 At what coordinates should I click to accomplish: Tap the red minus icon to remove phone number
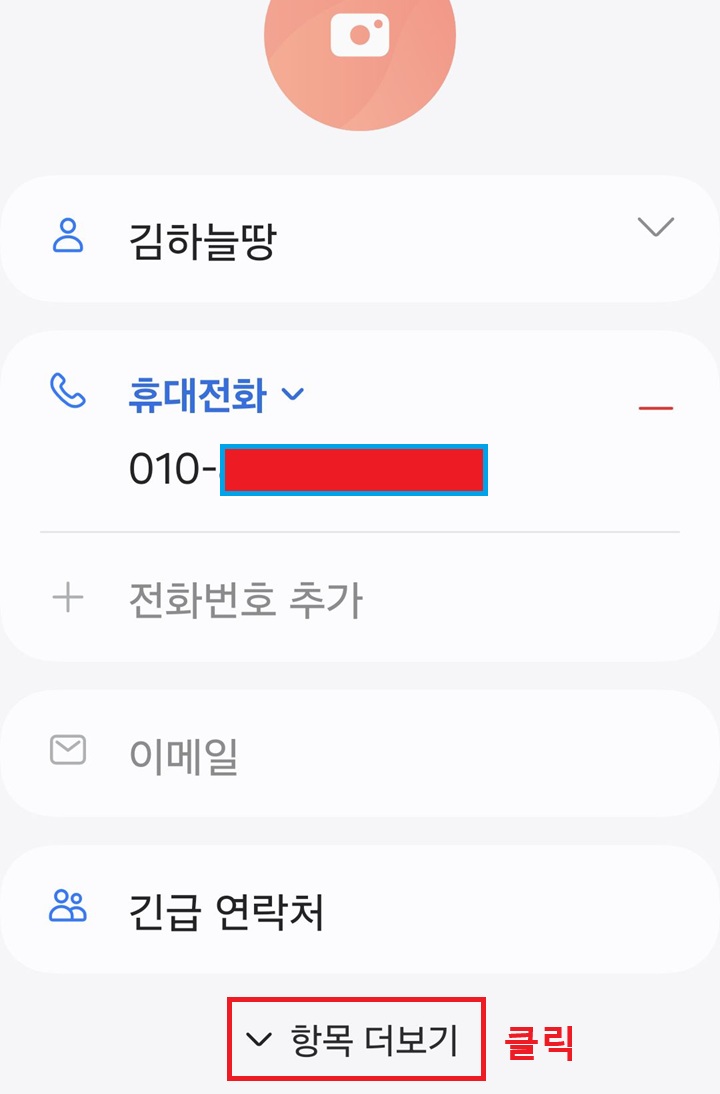(x=657, y=409)
